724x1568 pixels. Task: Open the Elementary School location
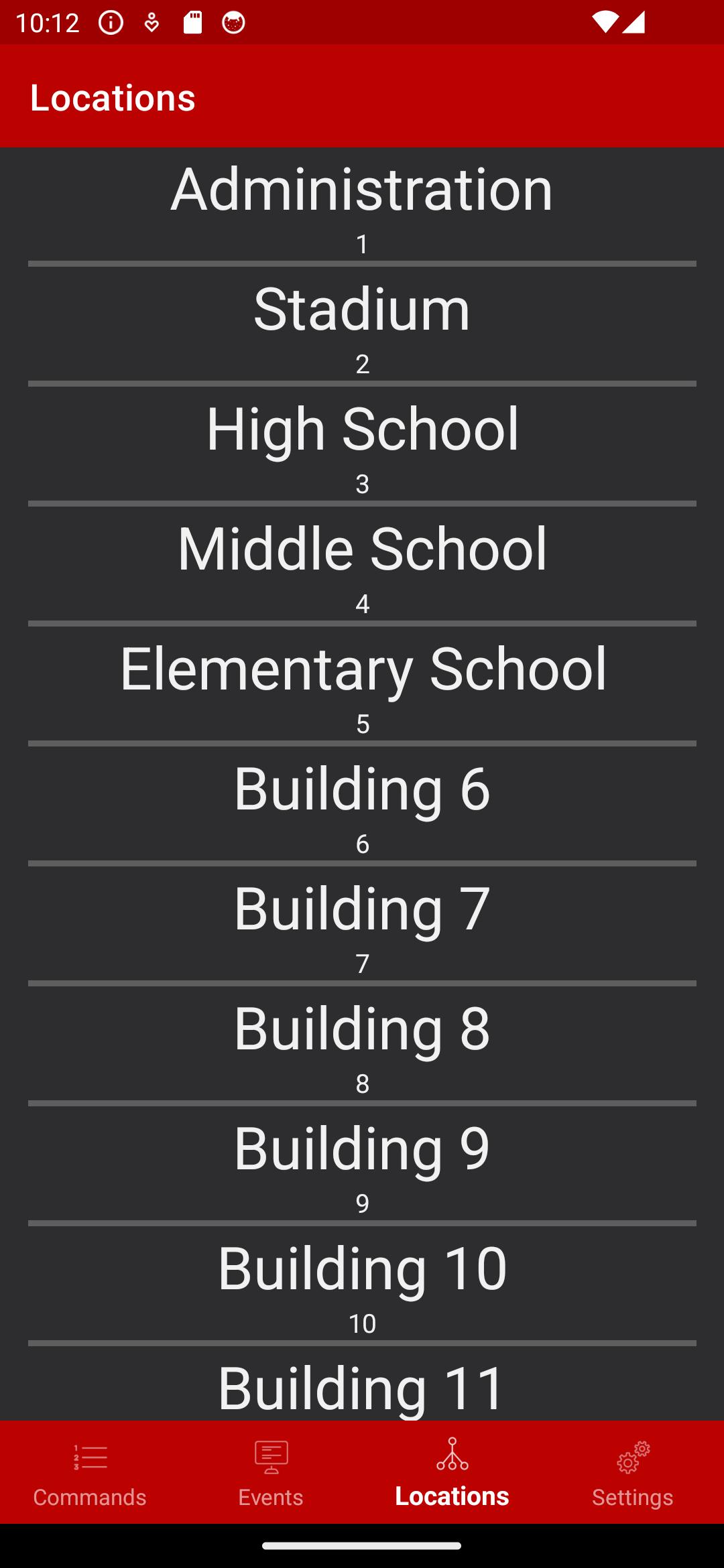[x=362, y=685]
